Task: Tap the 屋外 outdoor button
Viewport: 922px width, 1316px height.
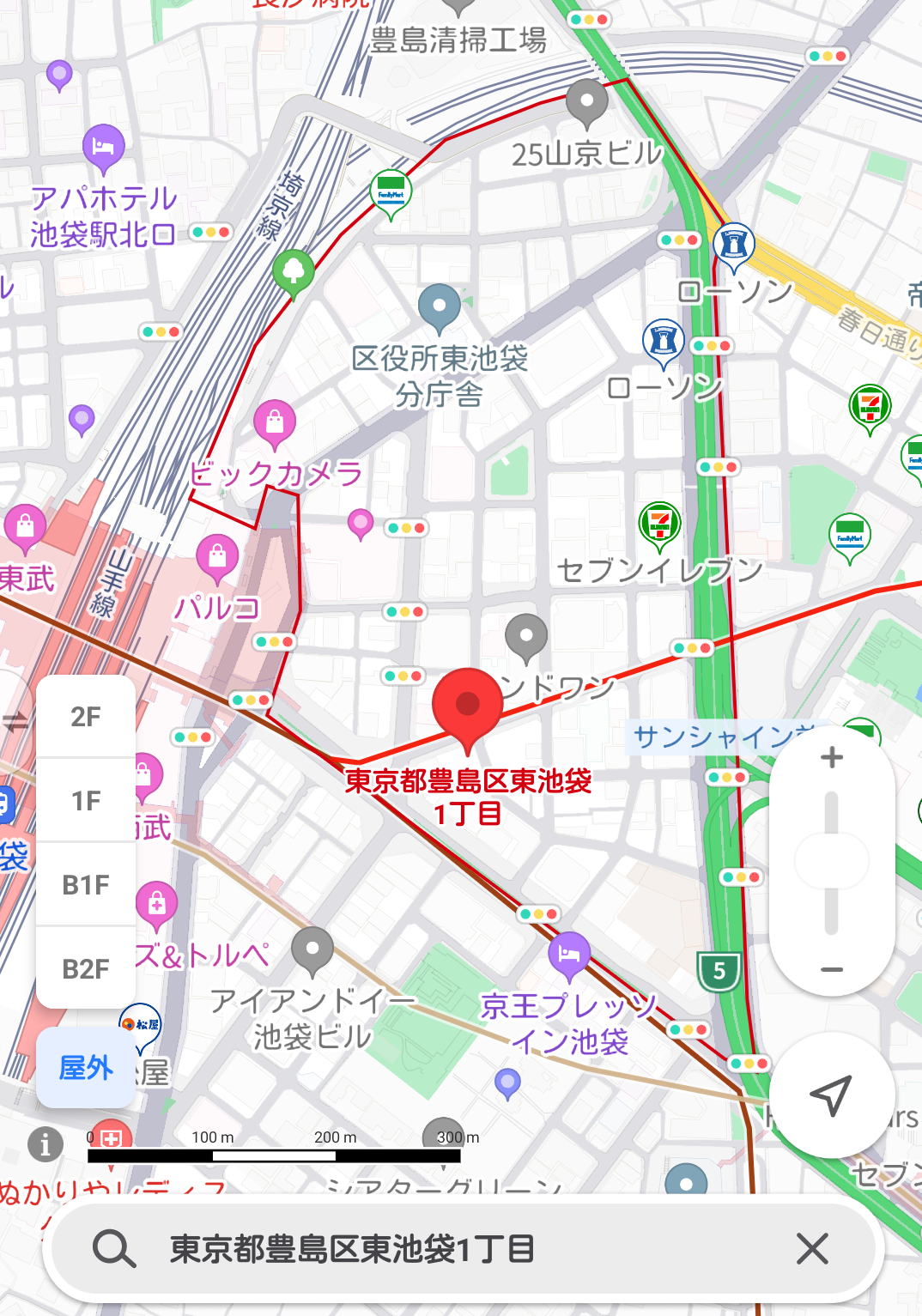Action: pyautogui.click(x=86, y=1068)
